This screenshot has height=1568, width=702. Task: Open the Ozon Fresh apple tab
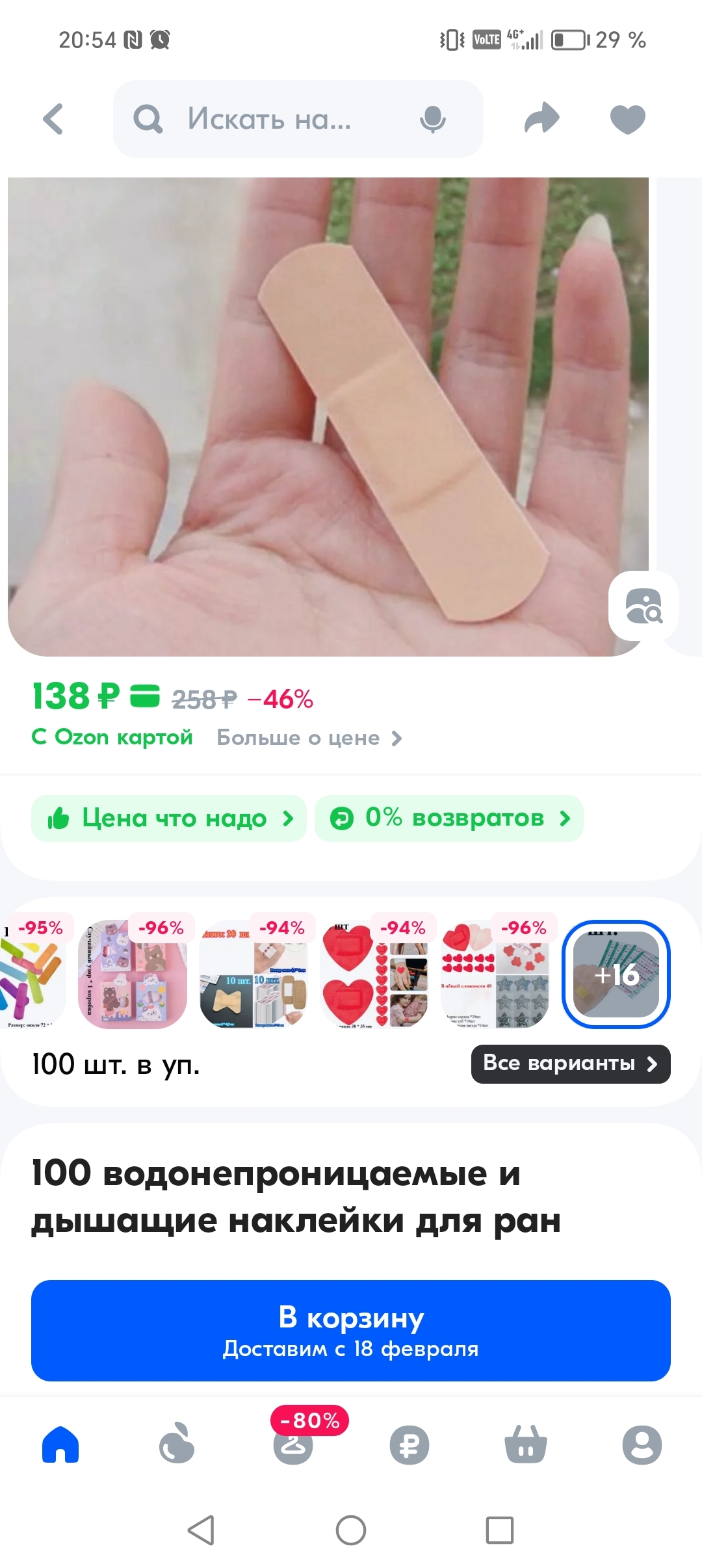(177, 1444)
